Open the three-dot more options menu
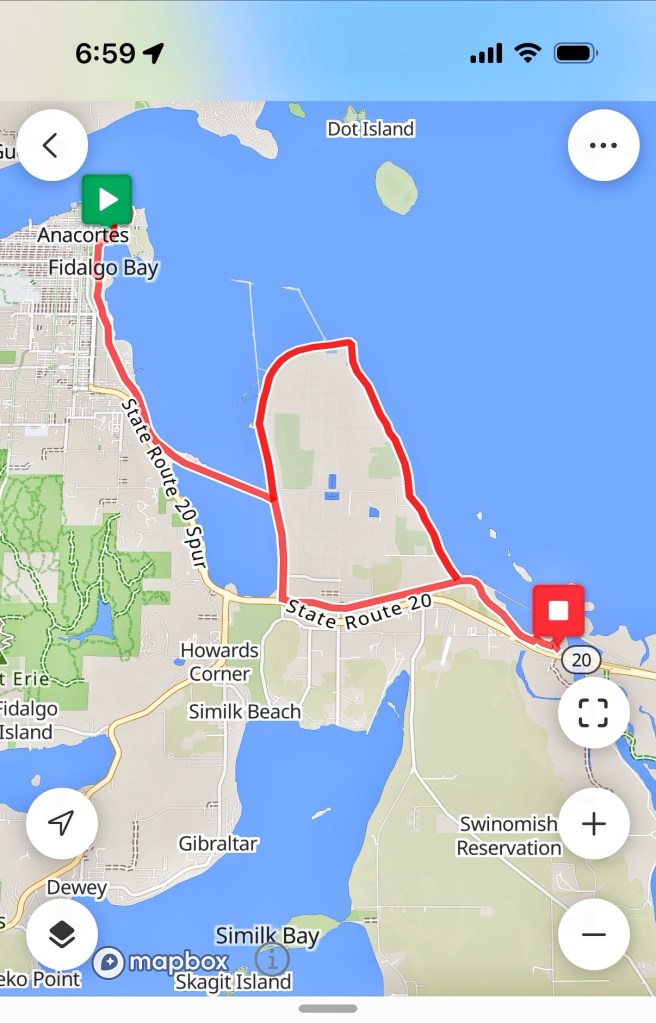Image resolution: width=656 pixels, height=1023 pixels. point(603,145)
